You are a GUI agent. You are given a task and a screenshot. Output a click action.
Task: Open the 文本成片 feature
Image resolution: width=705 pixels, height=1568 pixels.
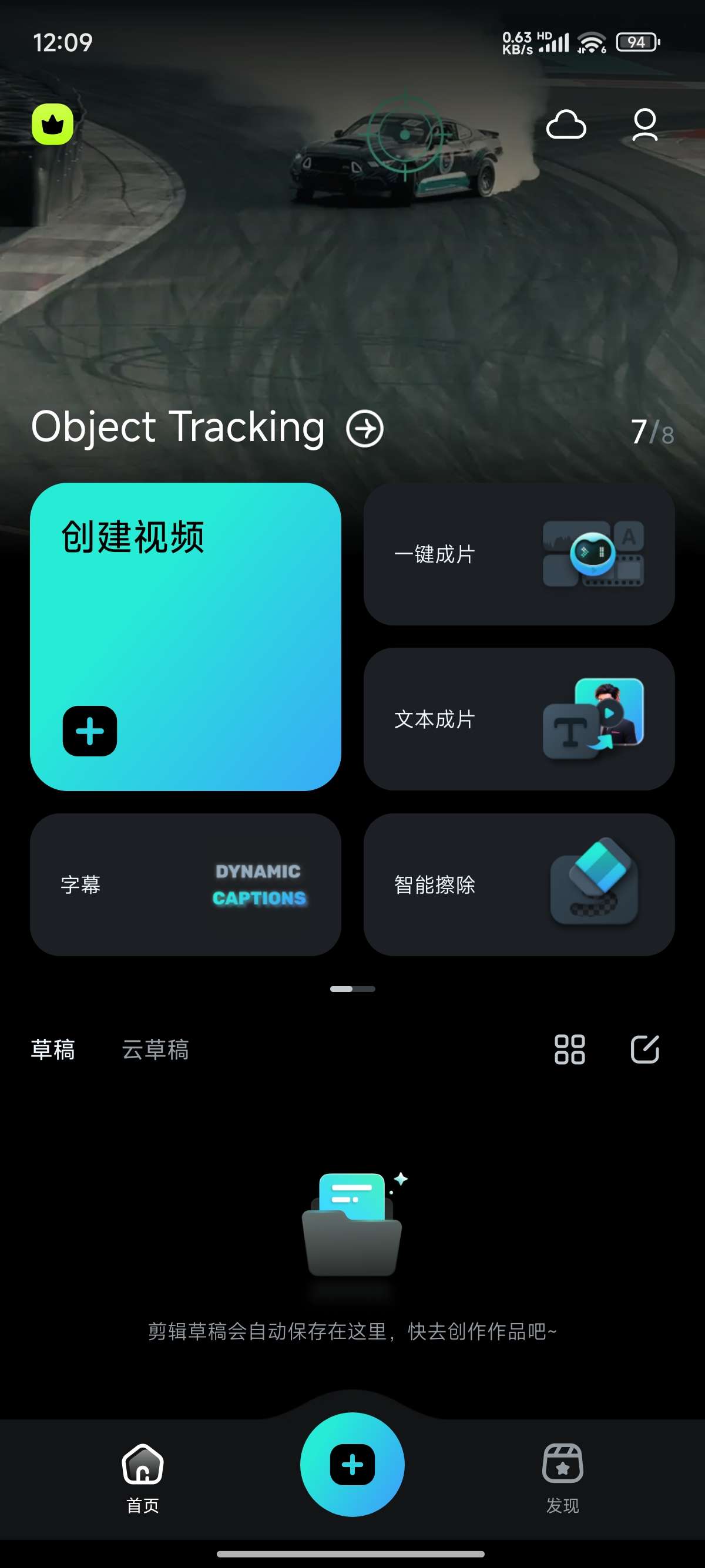pos(519,719)
